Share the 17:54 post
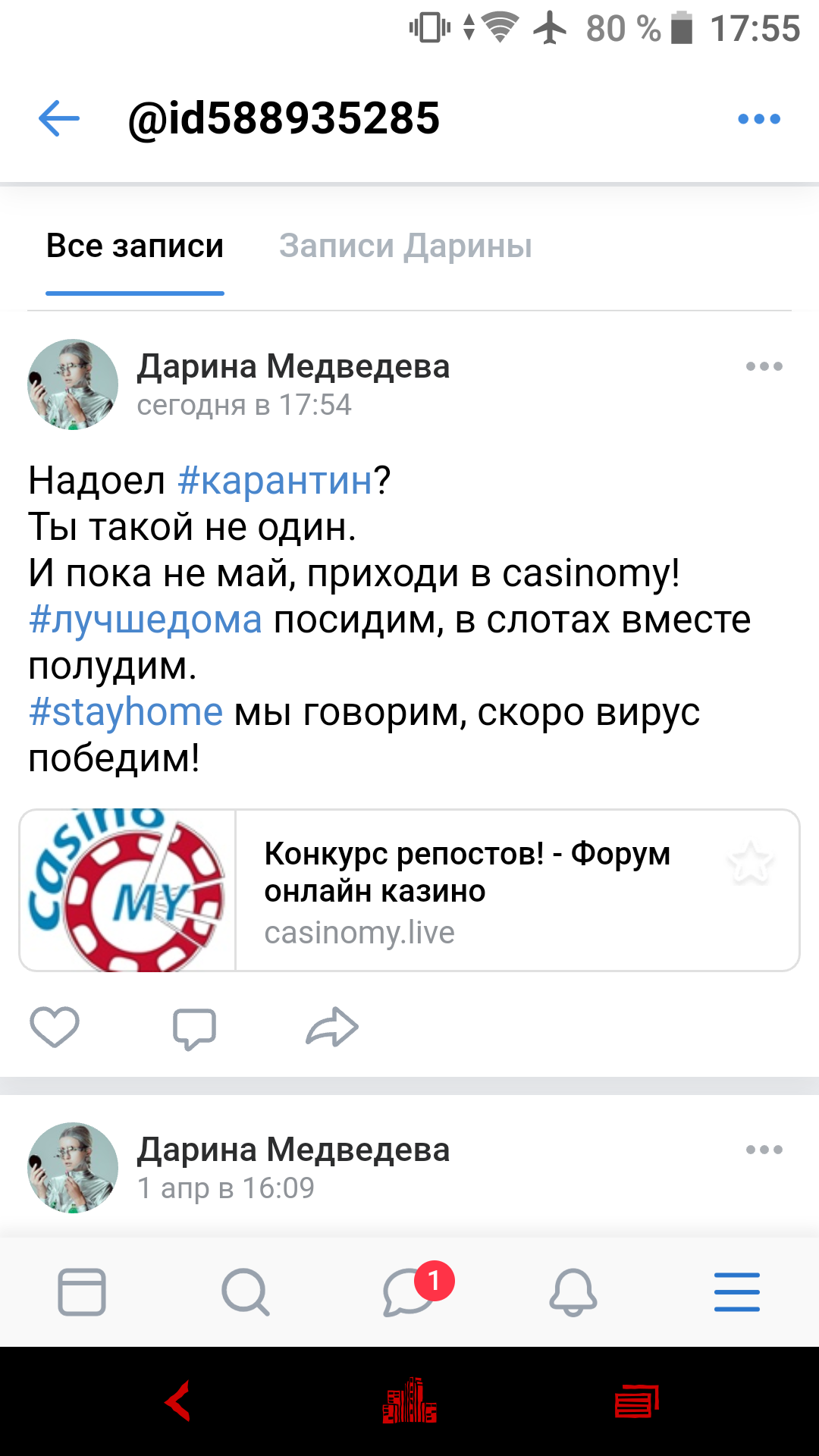Viewport: 819px width, 1456px height. [332, 1028]
